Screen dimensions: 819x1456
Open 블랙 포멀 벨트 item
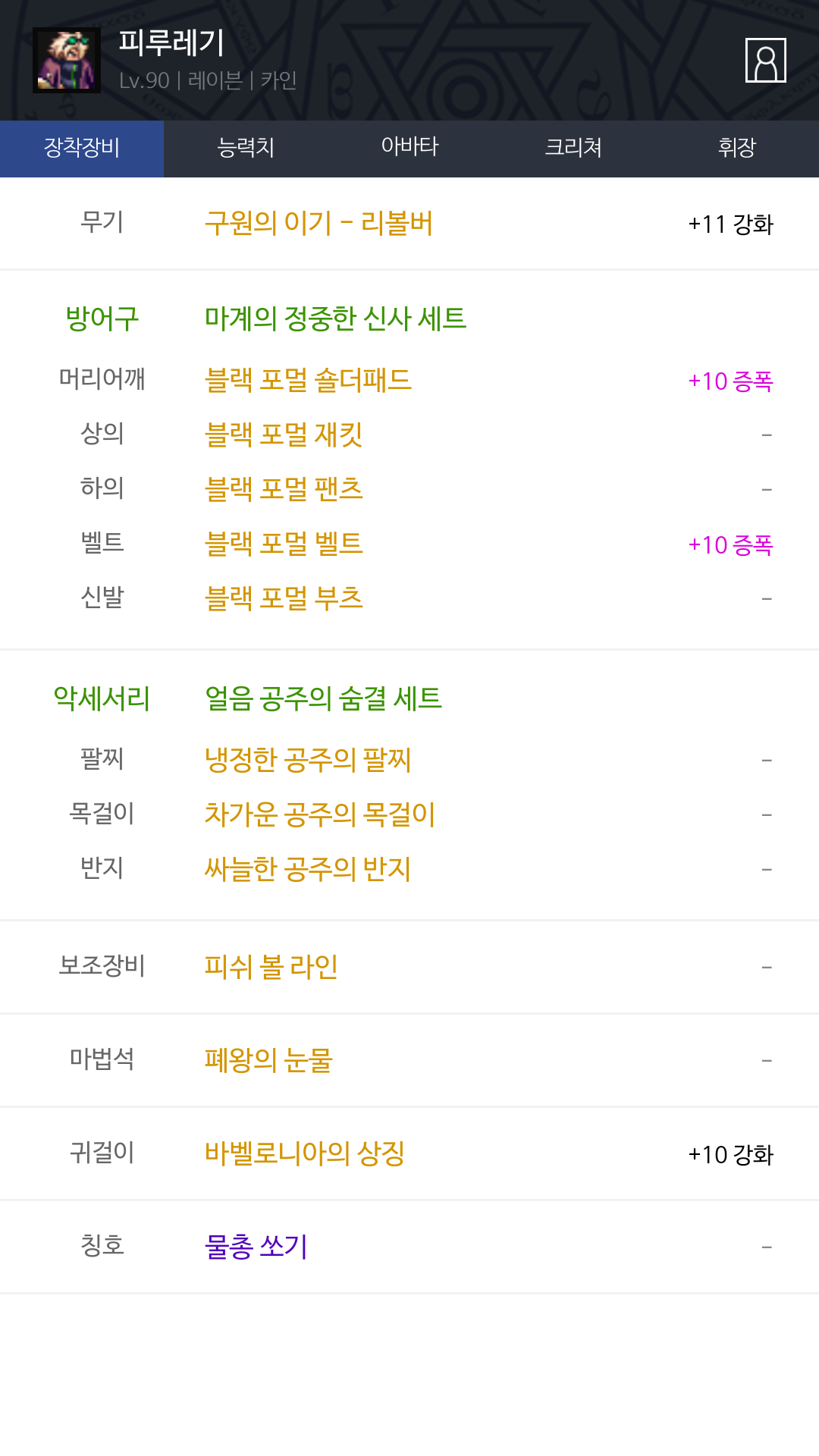click(284, 544)
